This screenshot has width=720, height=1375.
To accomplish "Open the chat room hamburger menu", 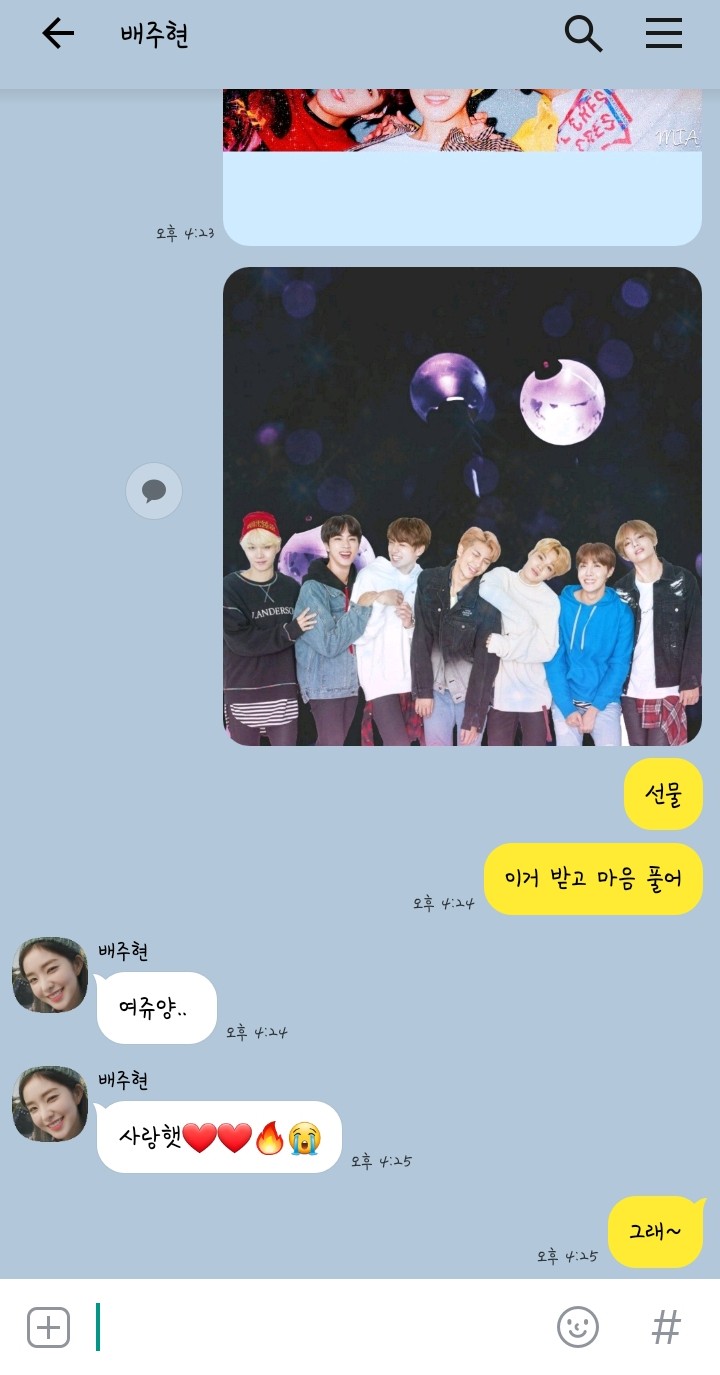I will pyautogui.click(x=663, y=34).
